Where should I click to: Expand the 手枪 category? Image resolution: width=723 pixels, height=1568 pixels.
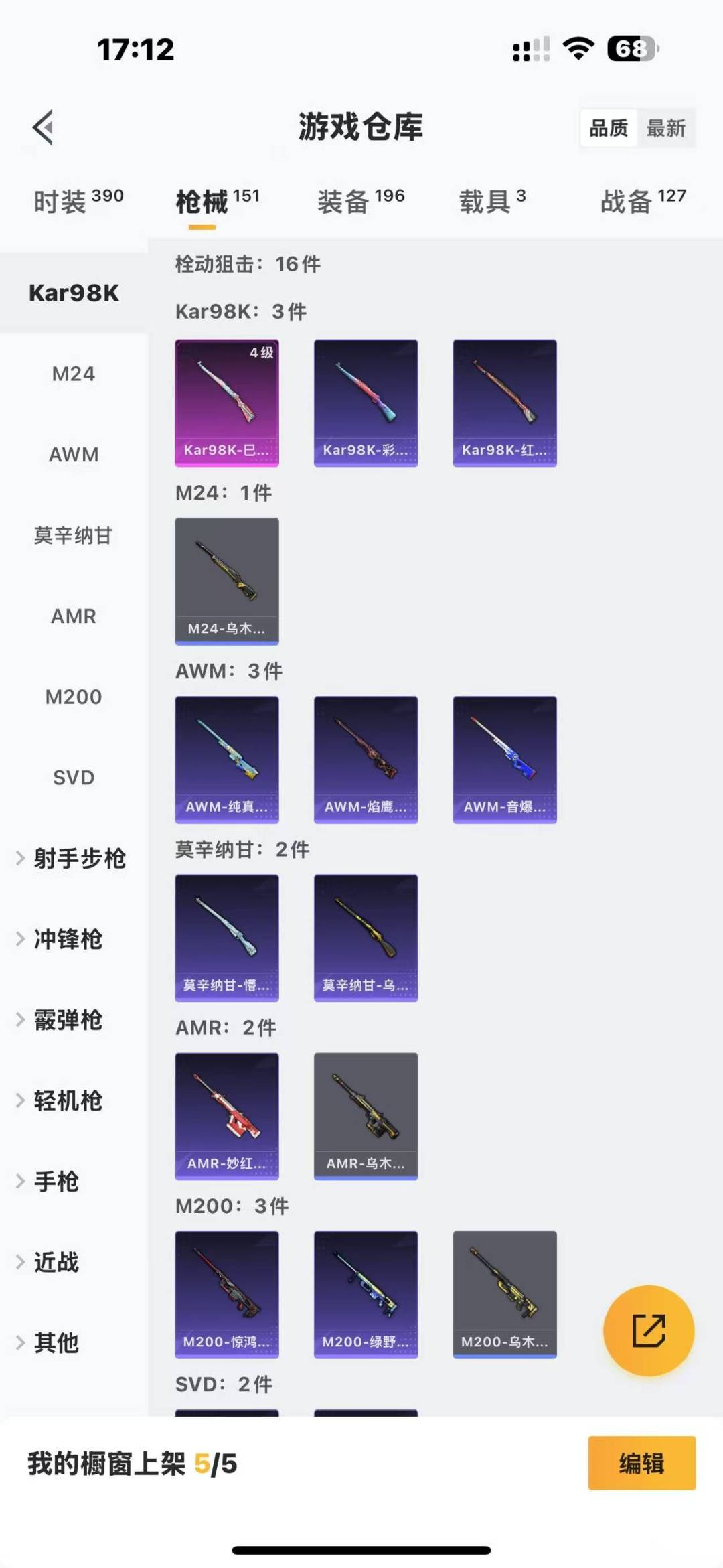tap(57, 1182)
